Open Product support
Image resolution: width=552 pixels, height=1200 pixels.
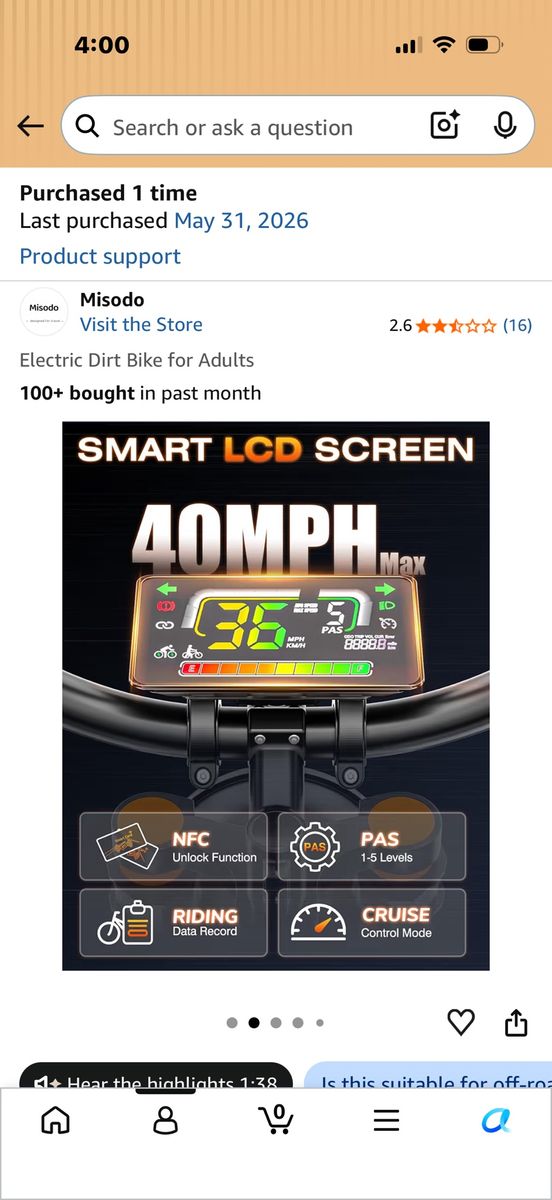(x=100, y=256)
